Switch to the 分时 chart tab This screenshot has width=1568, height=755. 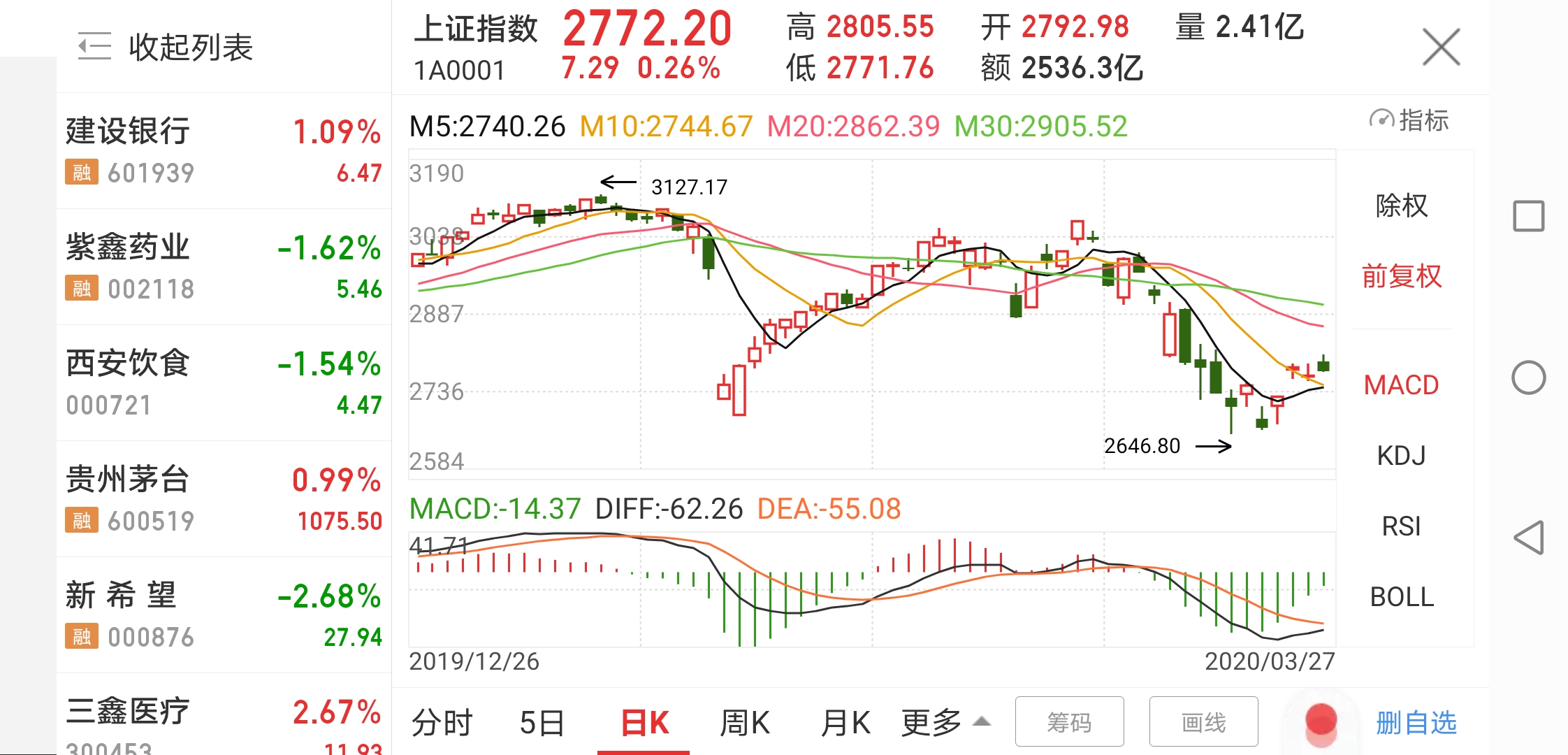tap(442, 723)
